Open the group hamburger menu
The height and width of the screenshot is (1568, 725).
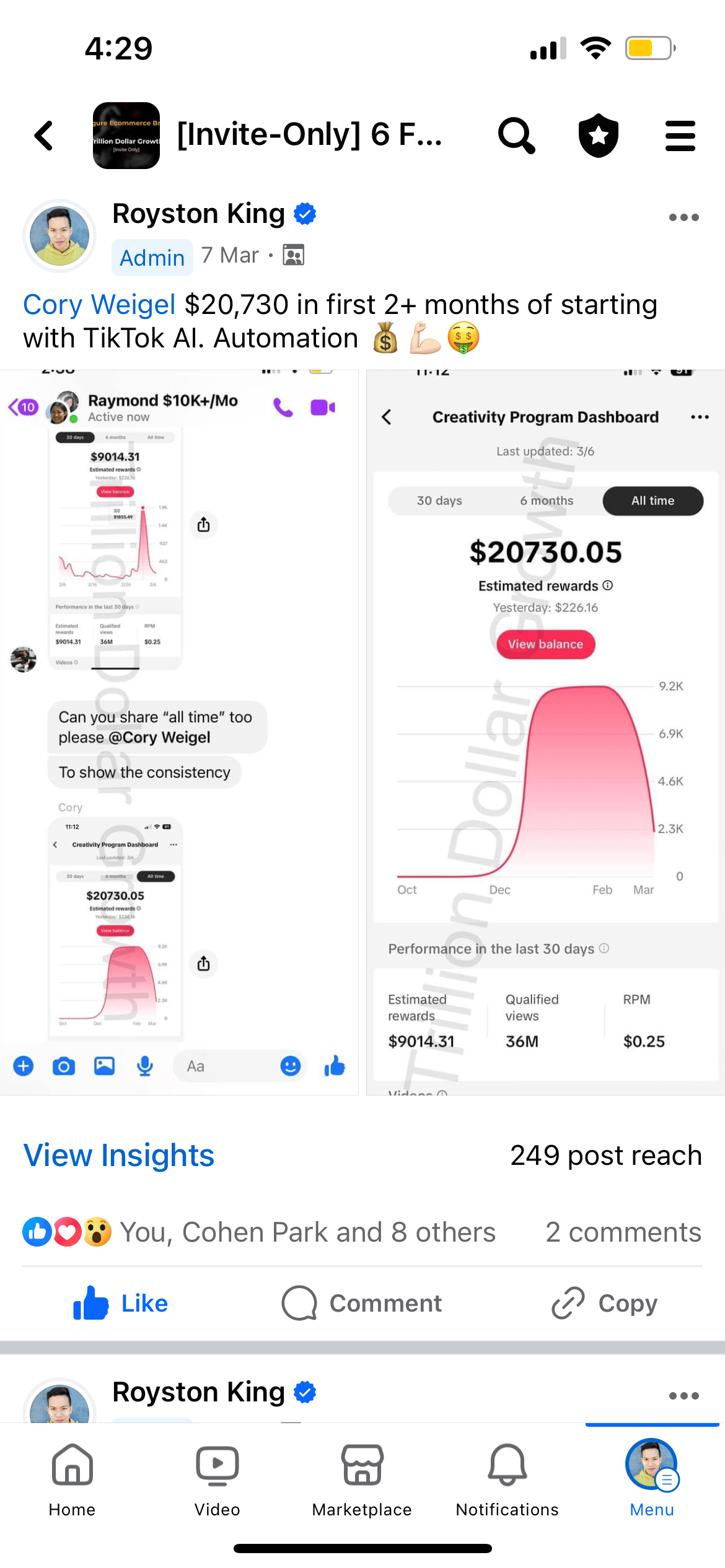[680, 136]
